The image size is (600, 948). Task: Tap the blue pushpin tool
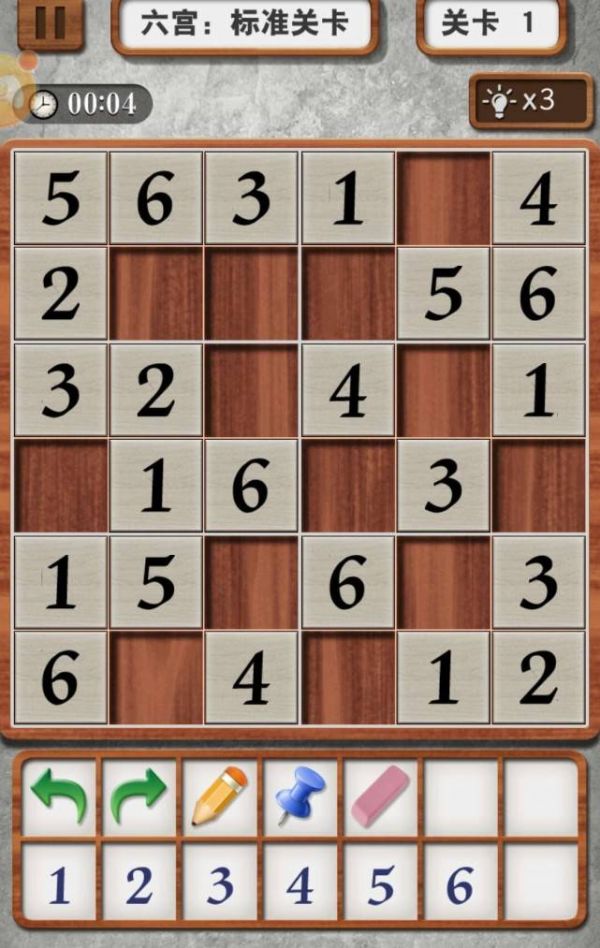tap(299, 796)
